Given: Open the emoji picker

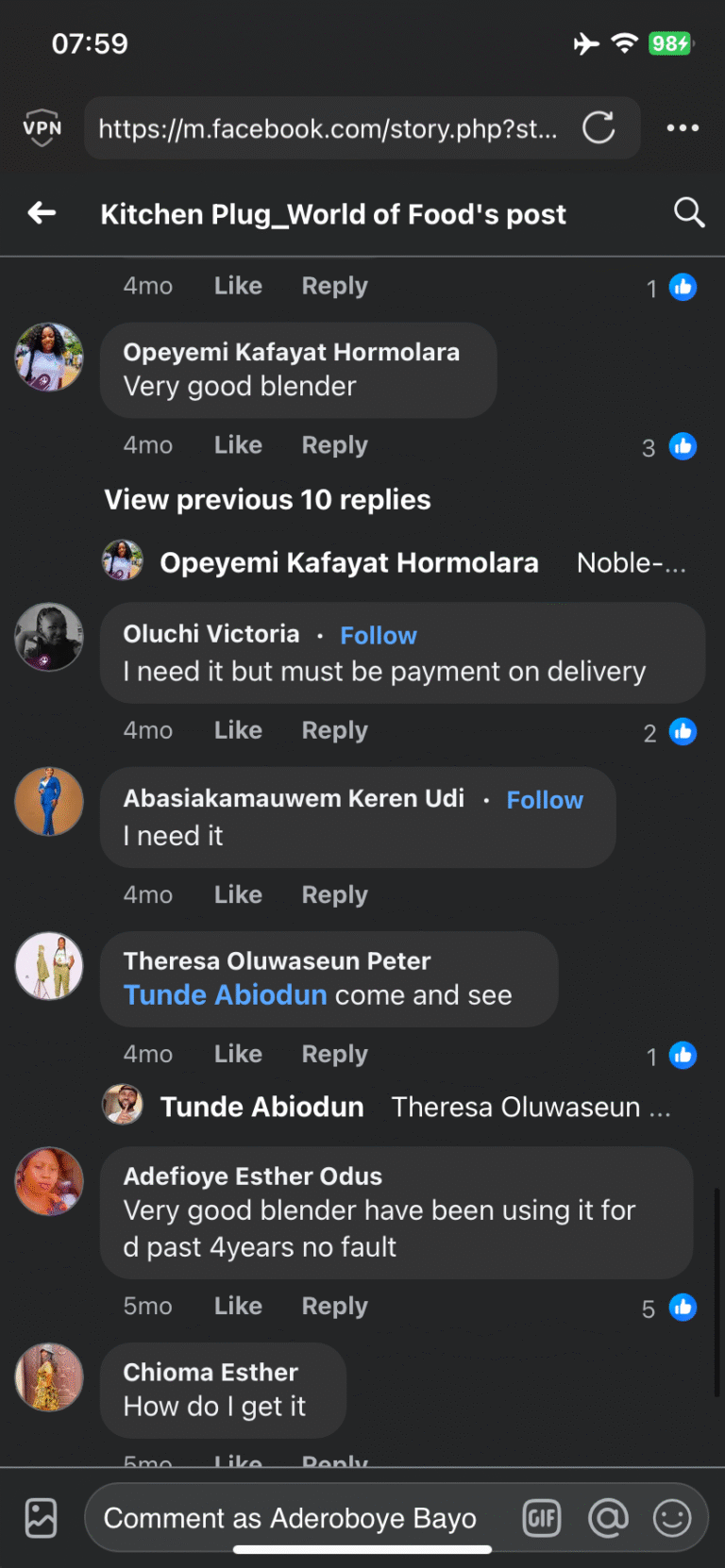Looking at the screenshot, I should click(672, 1518).
